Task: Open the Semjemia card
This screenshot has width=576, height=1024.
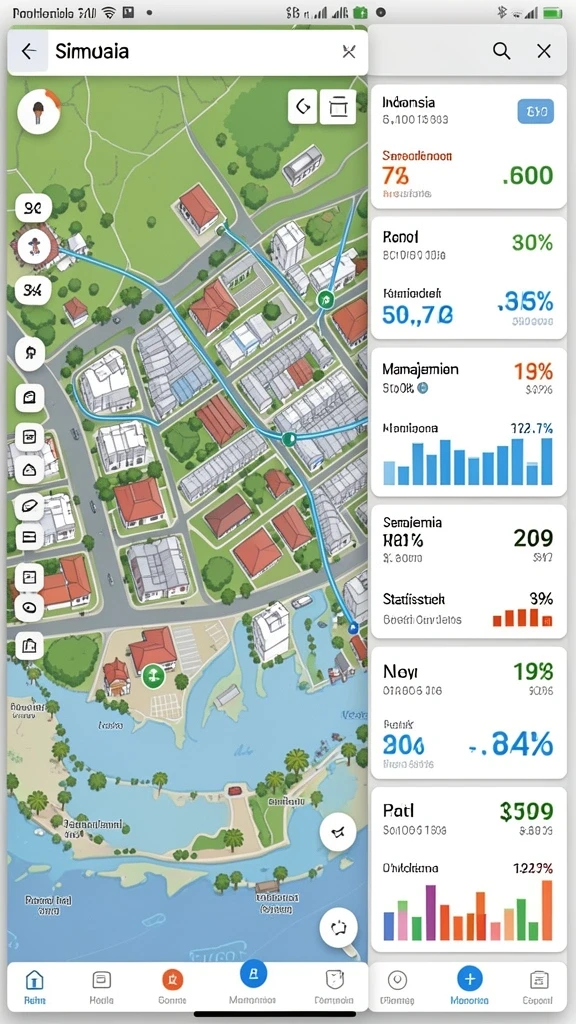Action: point(468,571)
